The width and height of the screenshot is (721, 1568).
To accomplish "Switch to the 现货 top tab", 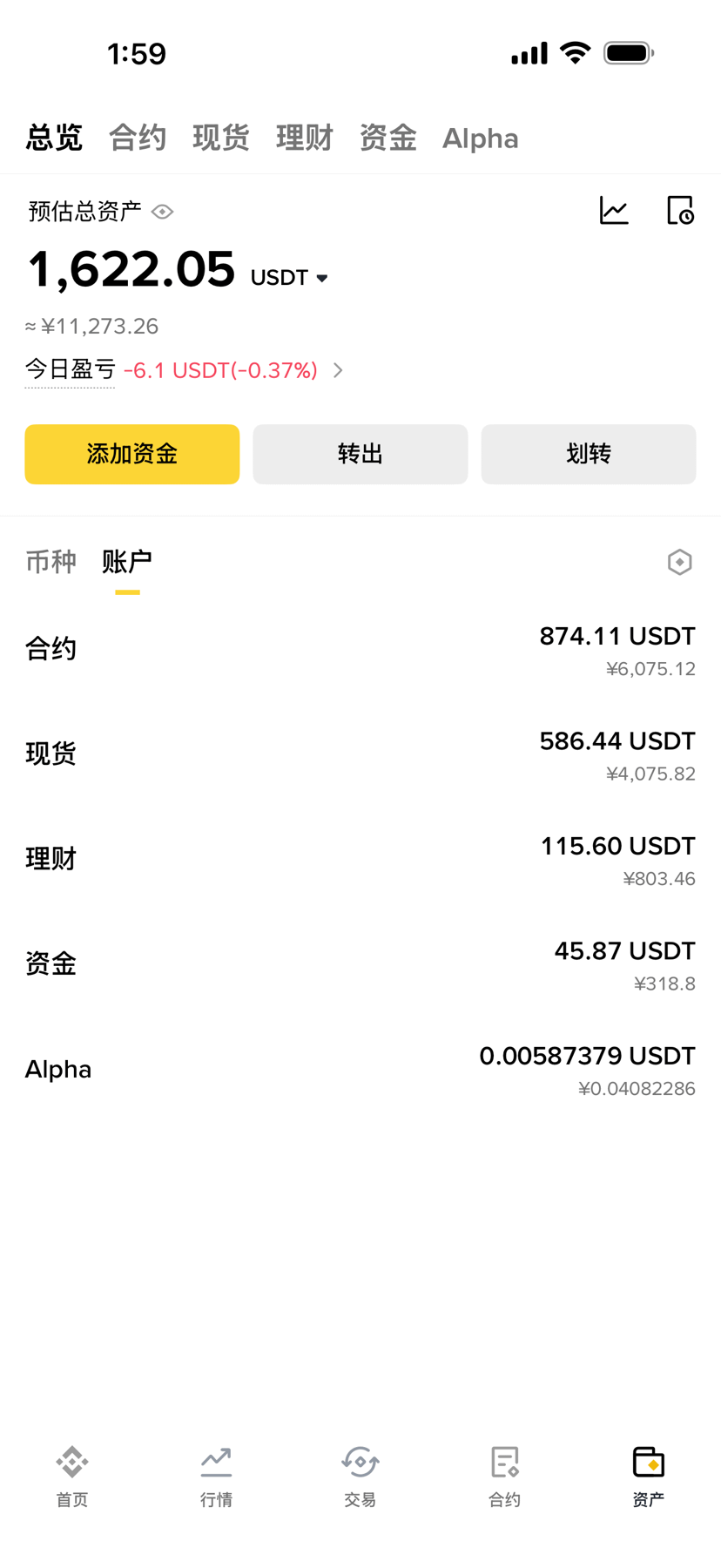I will (221, 138).
